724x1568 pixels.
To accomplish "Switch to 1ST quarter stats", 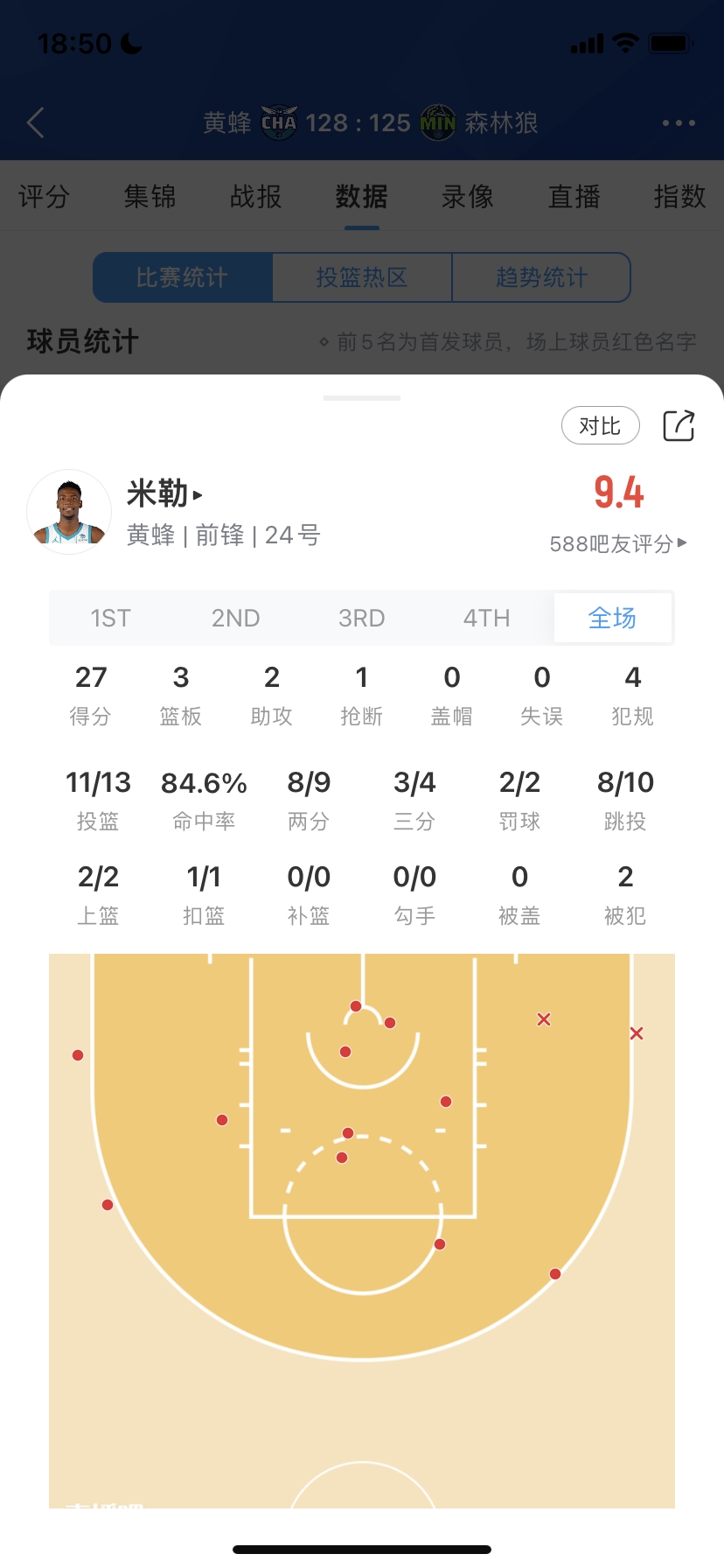I will (x=111, y=619).
